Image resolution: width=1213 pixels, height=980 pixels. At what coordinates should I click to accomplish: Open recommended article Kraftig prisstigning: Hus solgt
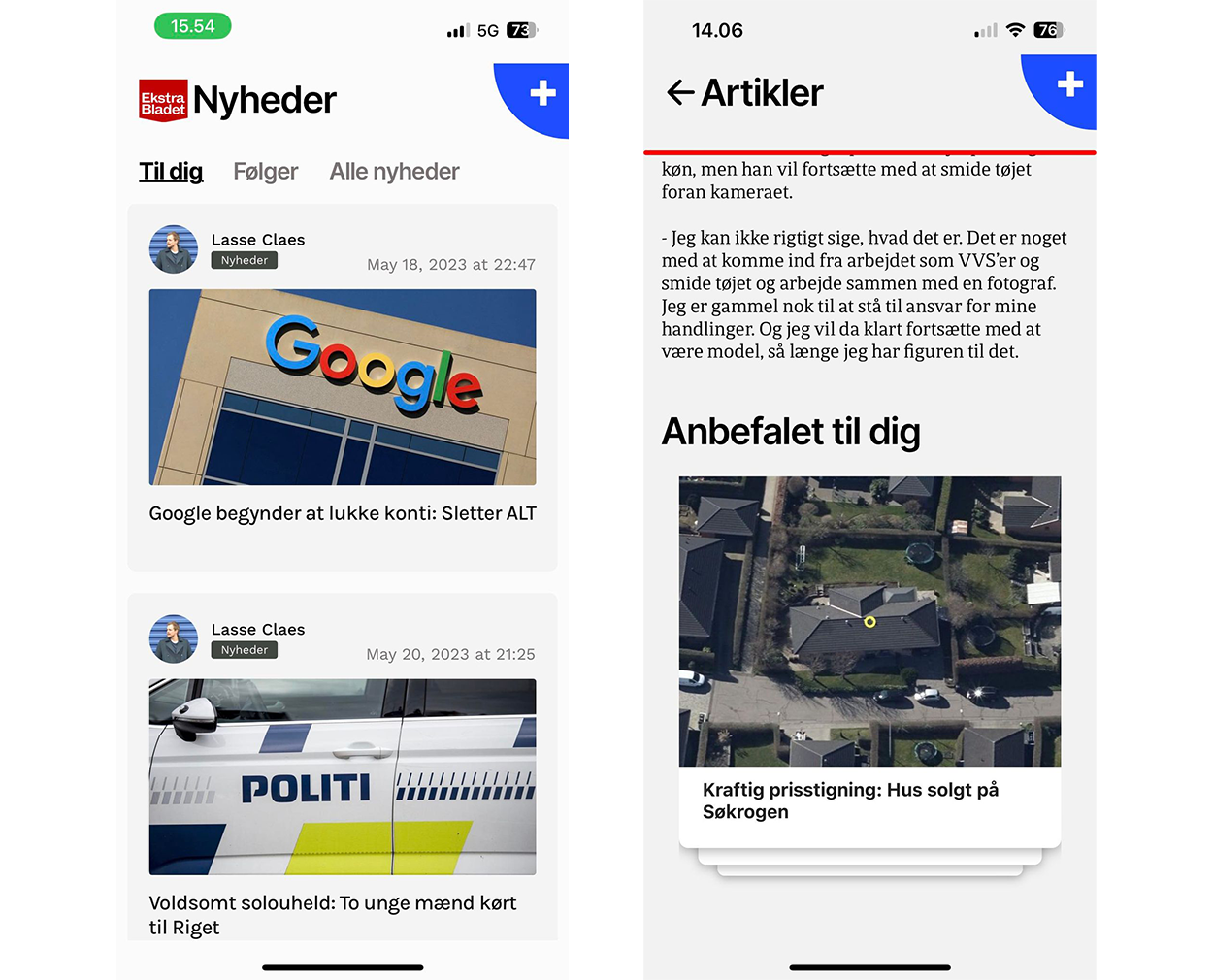tap(869, 660)
